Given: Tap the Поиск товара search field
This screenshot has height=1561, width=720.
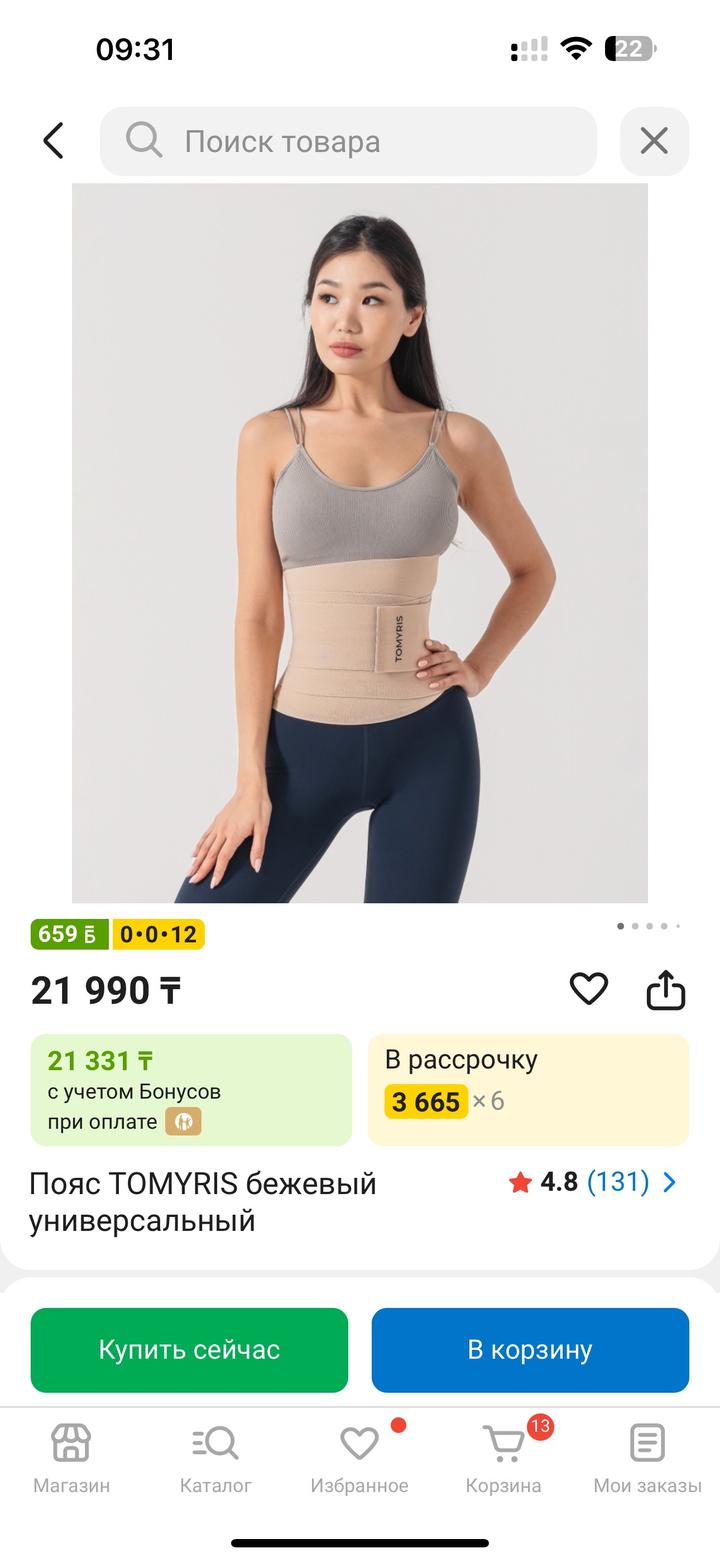Looking at the screenshot, I should click(348, 141).
